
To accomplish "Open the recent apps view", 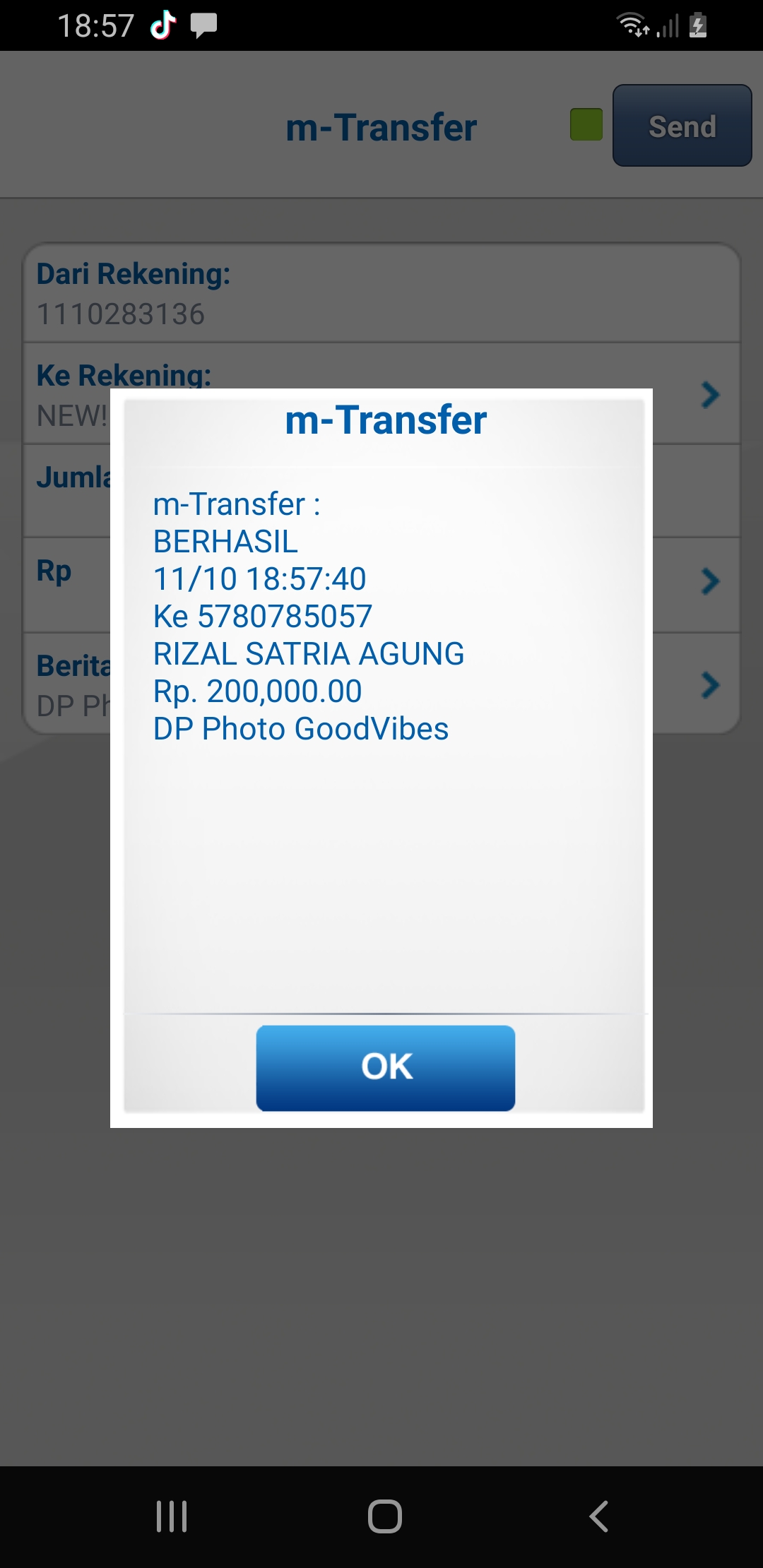I will 172,1516.
